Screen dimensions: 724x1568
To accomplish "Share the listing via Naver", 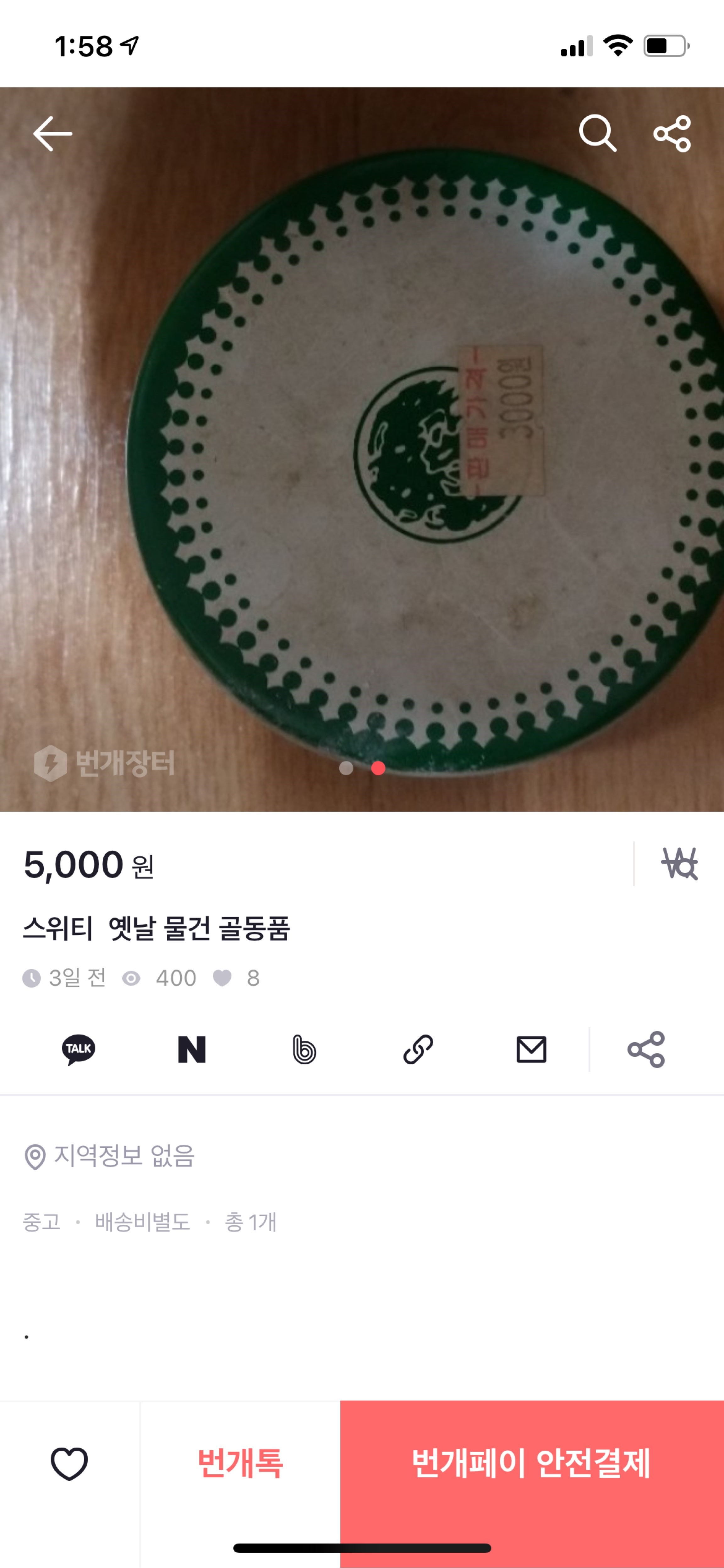I will point(192,1050).
